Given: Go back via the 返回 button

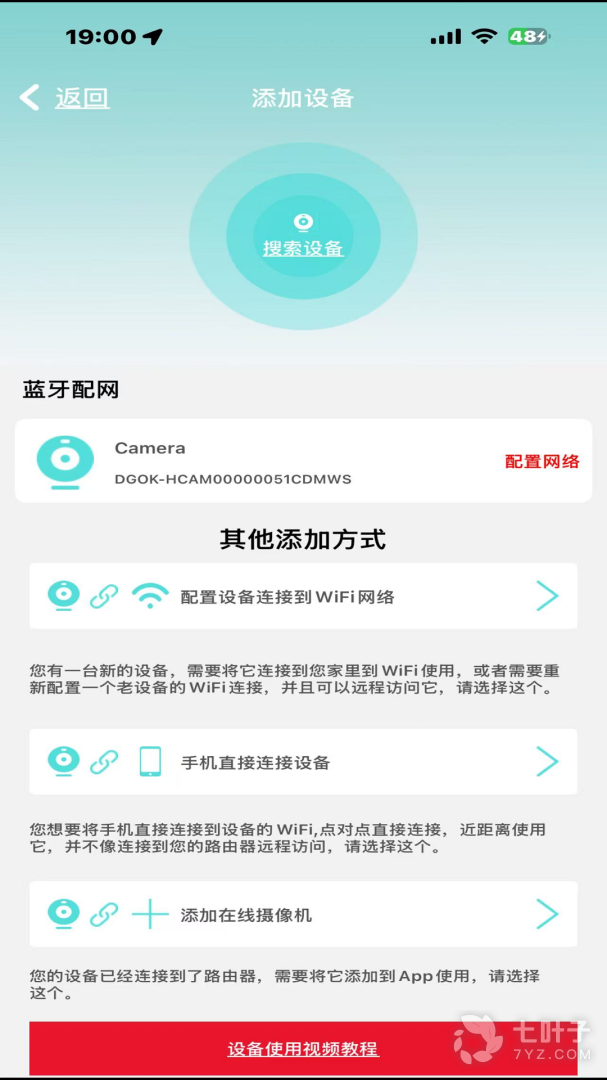Looking at the screenshot, I should (65, 98).
